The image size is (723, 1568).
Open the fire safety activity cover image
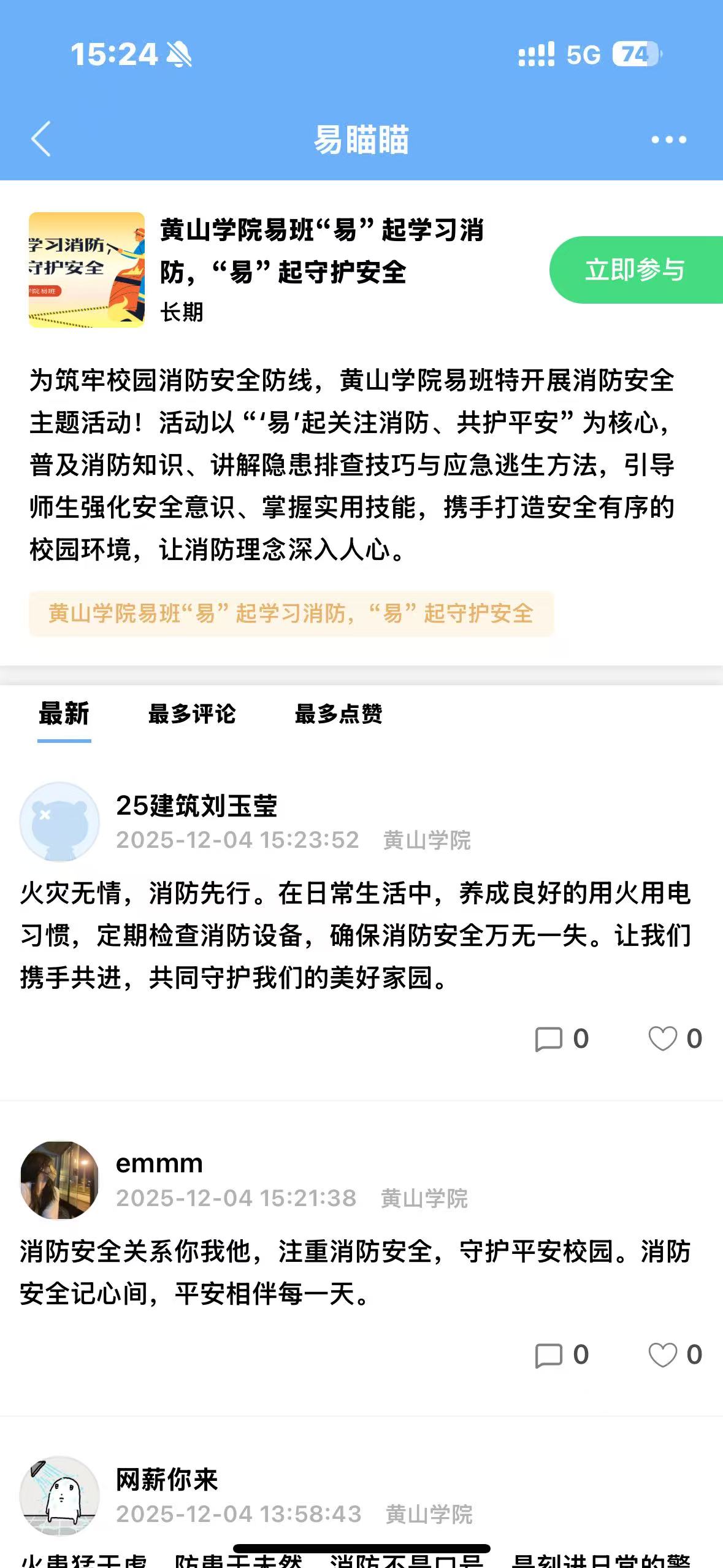(x=86, y=270)
